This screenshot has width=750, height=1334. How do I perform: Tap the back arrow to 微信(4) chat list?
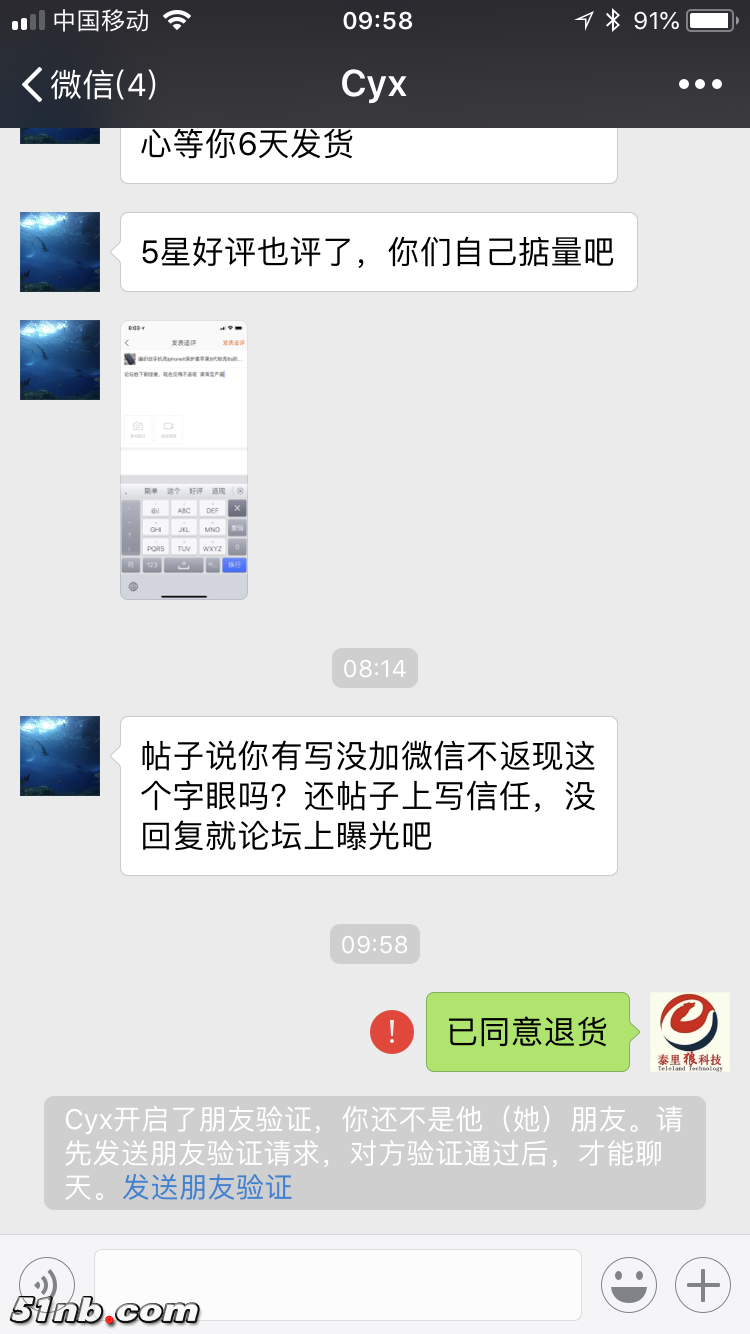(x=30, y=85)
